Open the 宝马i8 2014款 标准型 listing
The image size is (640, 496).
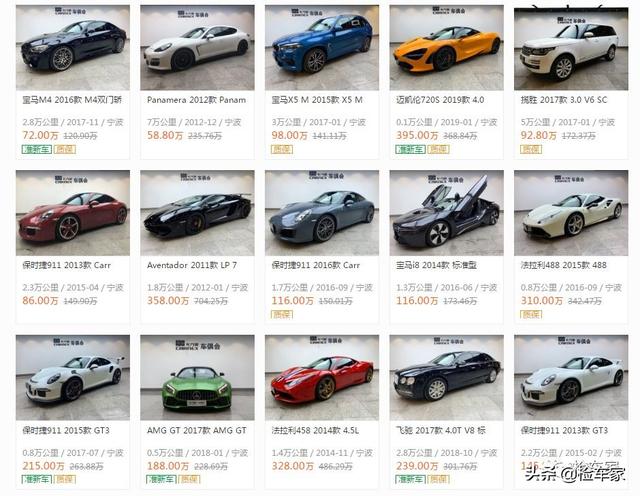(446, 213)
